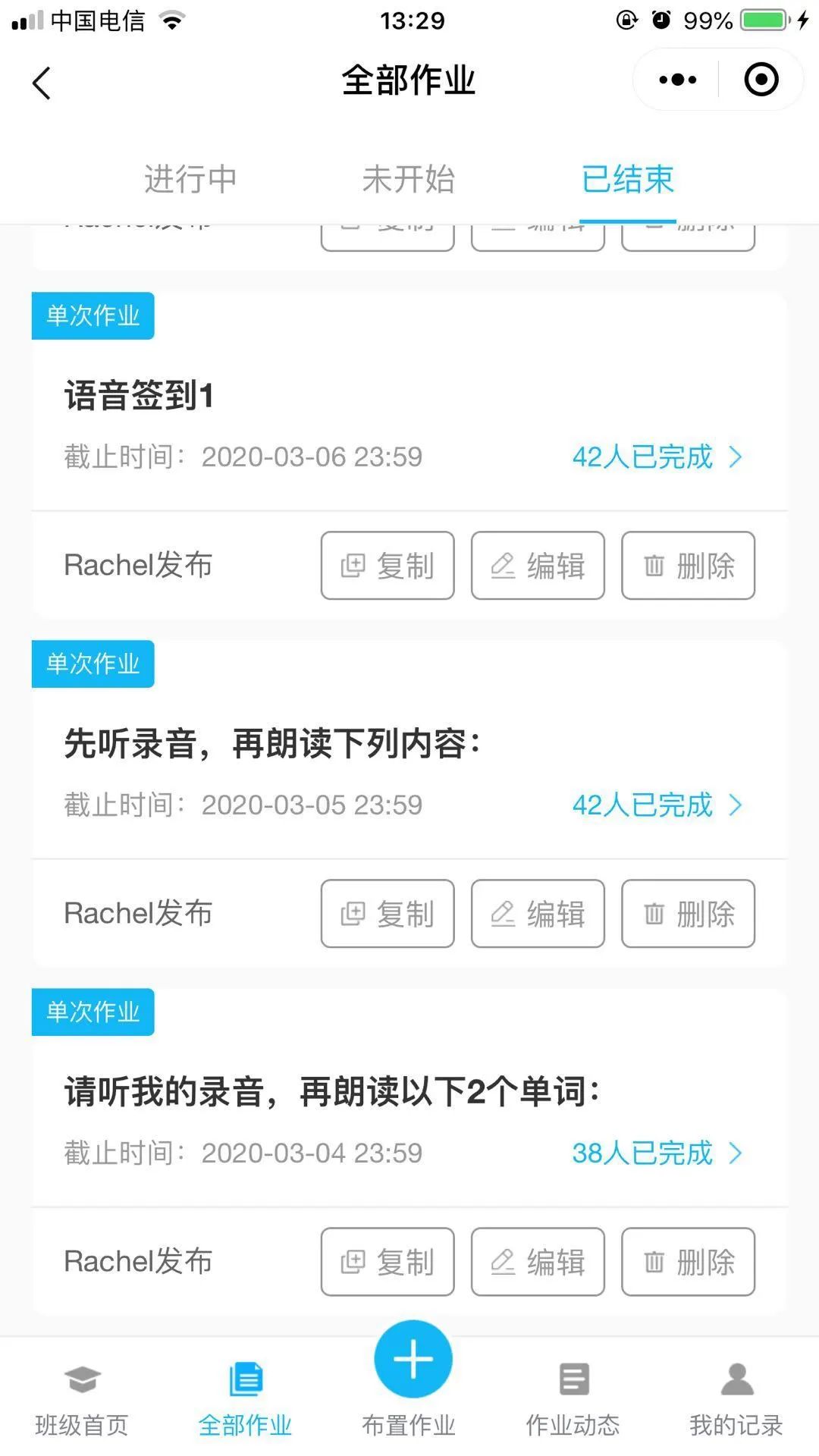Edit the 请听我的录音 assignment

(x=538, y=1262)
